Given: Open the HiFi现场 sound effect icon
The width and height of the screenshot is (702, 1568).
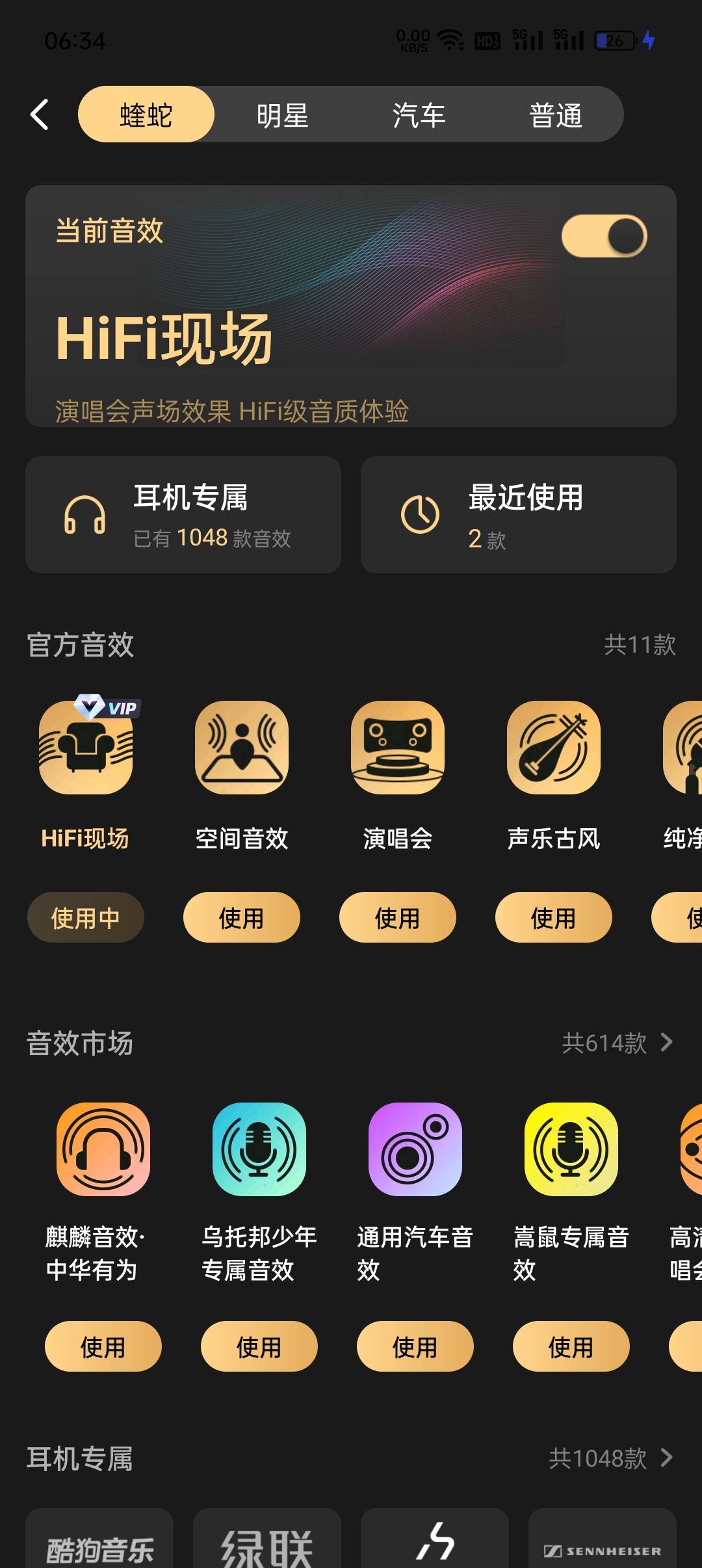Looking at the screenshot, I should coord(86,749).
